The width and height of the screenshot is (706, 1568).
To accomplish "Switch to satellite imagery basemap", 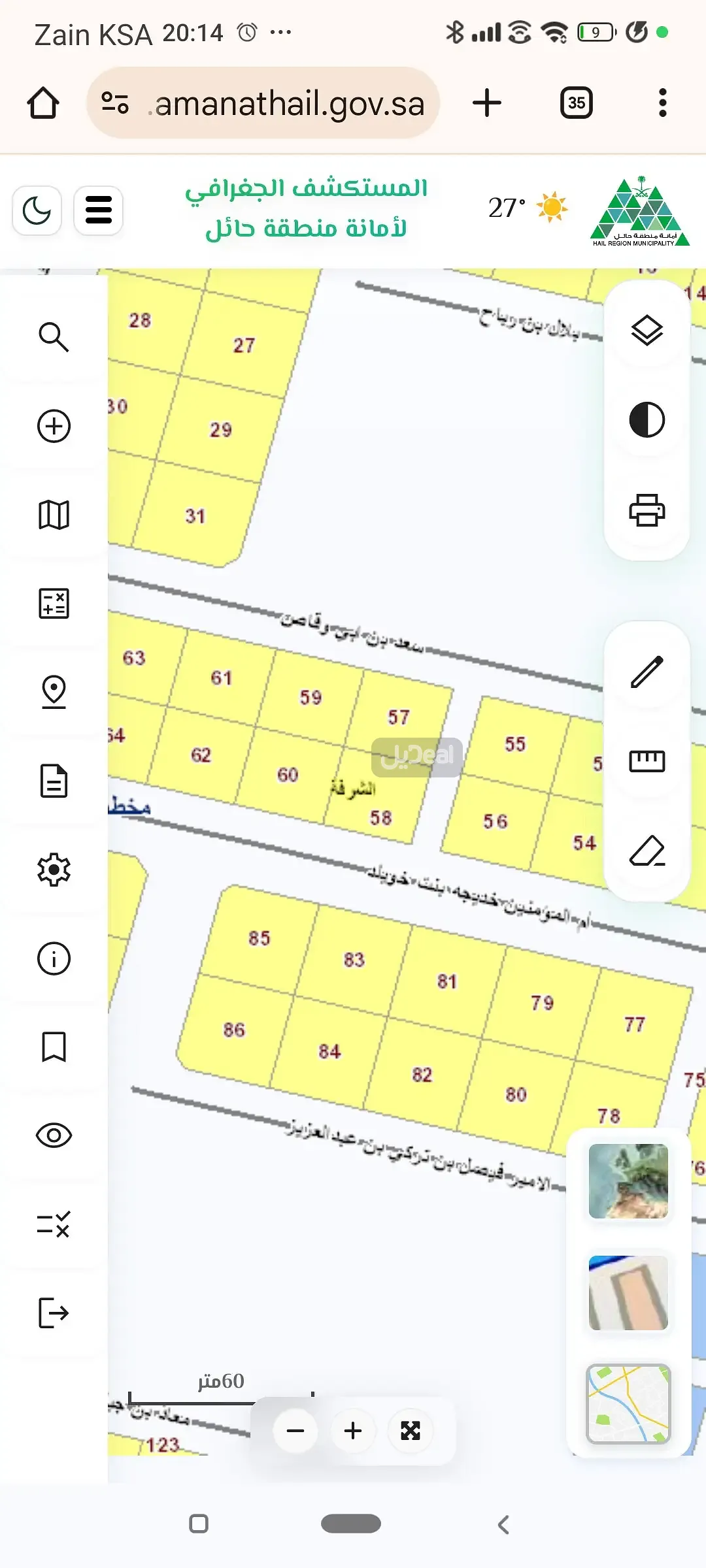I will tap(628, 1181).
